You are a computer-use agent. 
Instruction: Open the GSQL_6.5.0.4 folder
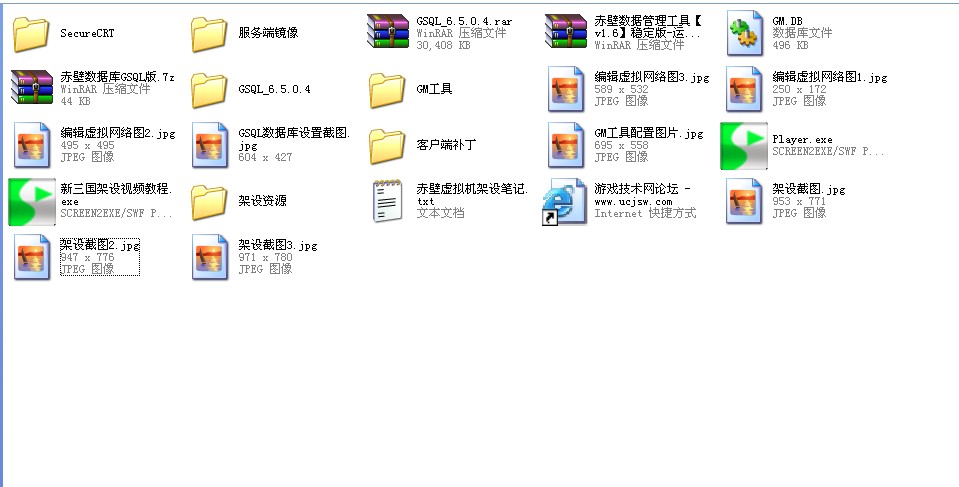point(209,89)
